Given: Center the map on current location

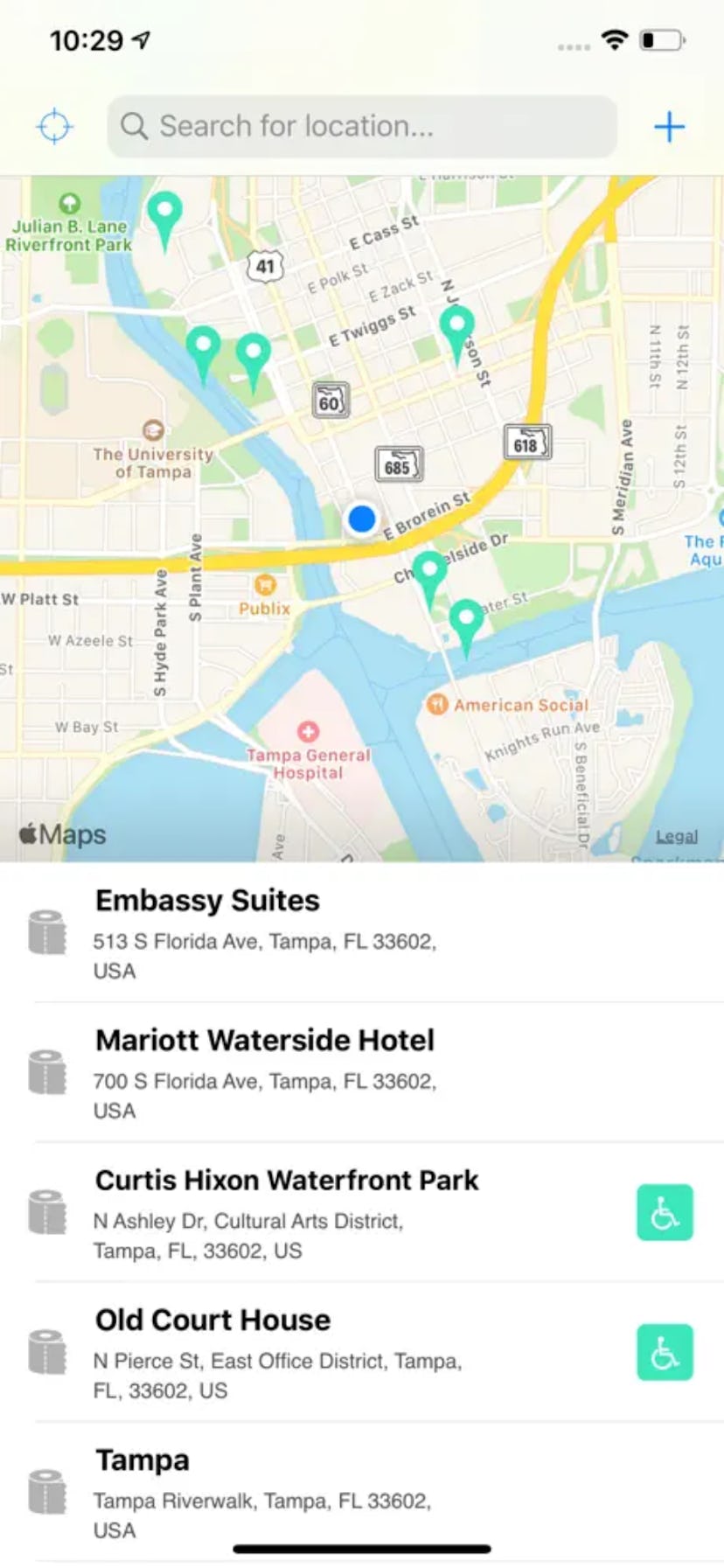Looking at the screenshot, I should tap(54, 127).
